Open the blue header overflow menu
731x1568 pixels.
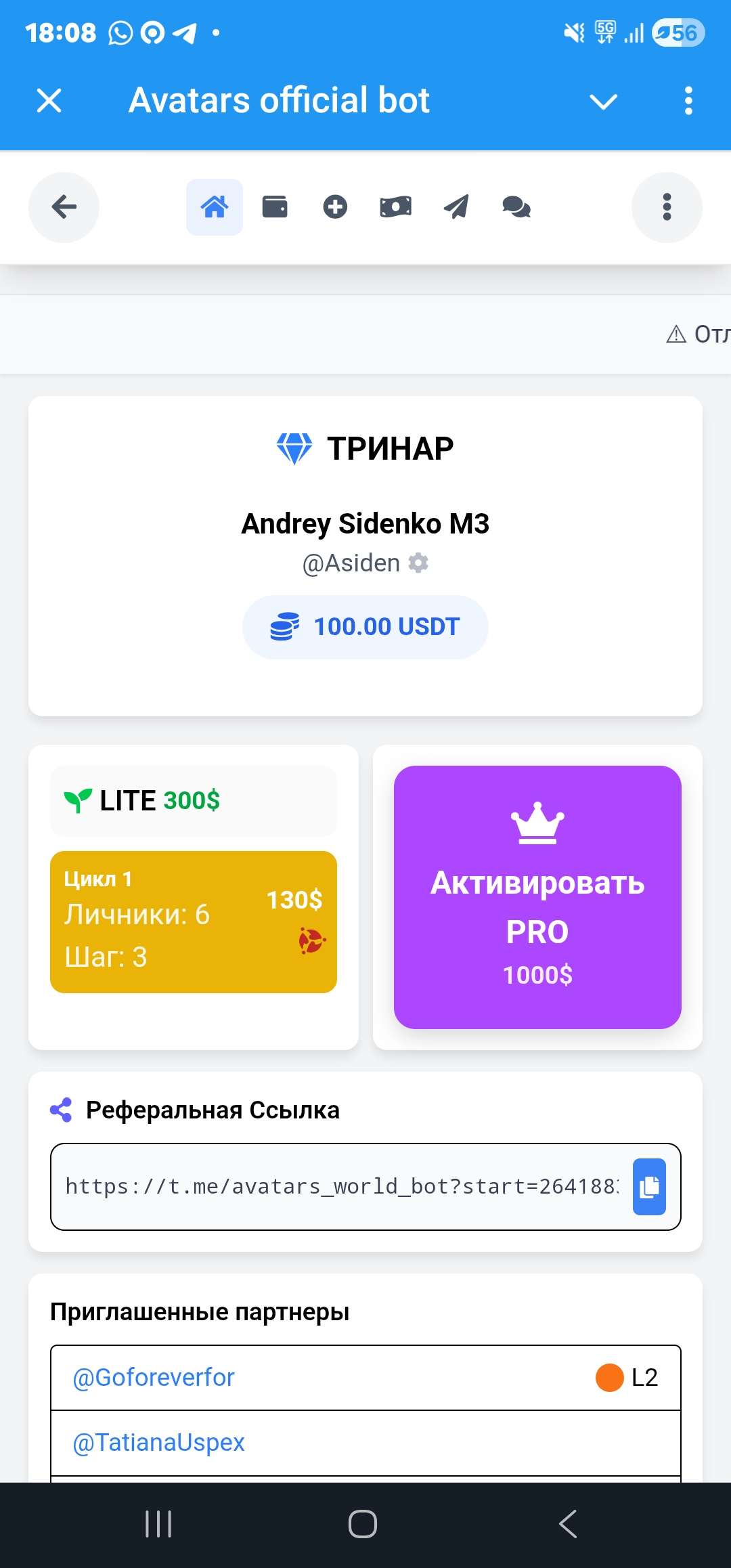pos(688,101)
